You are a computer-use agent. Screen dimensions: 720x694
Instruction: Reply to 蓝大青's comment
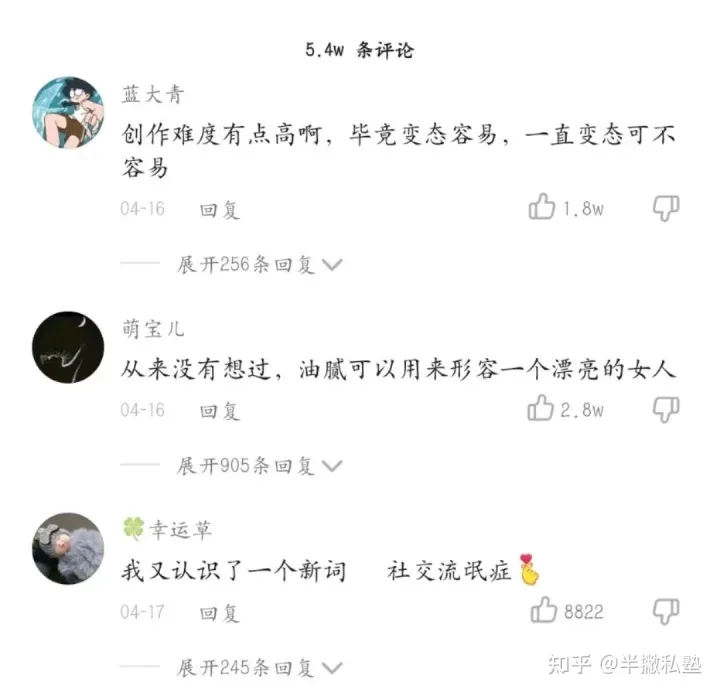click(220, 210)
